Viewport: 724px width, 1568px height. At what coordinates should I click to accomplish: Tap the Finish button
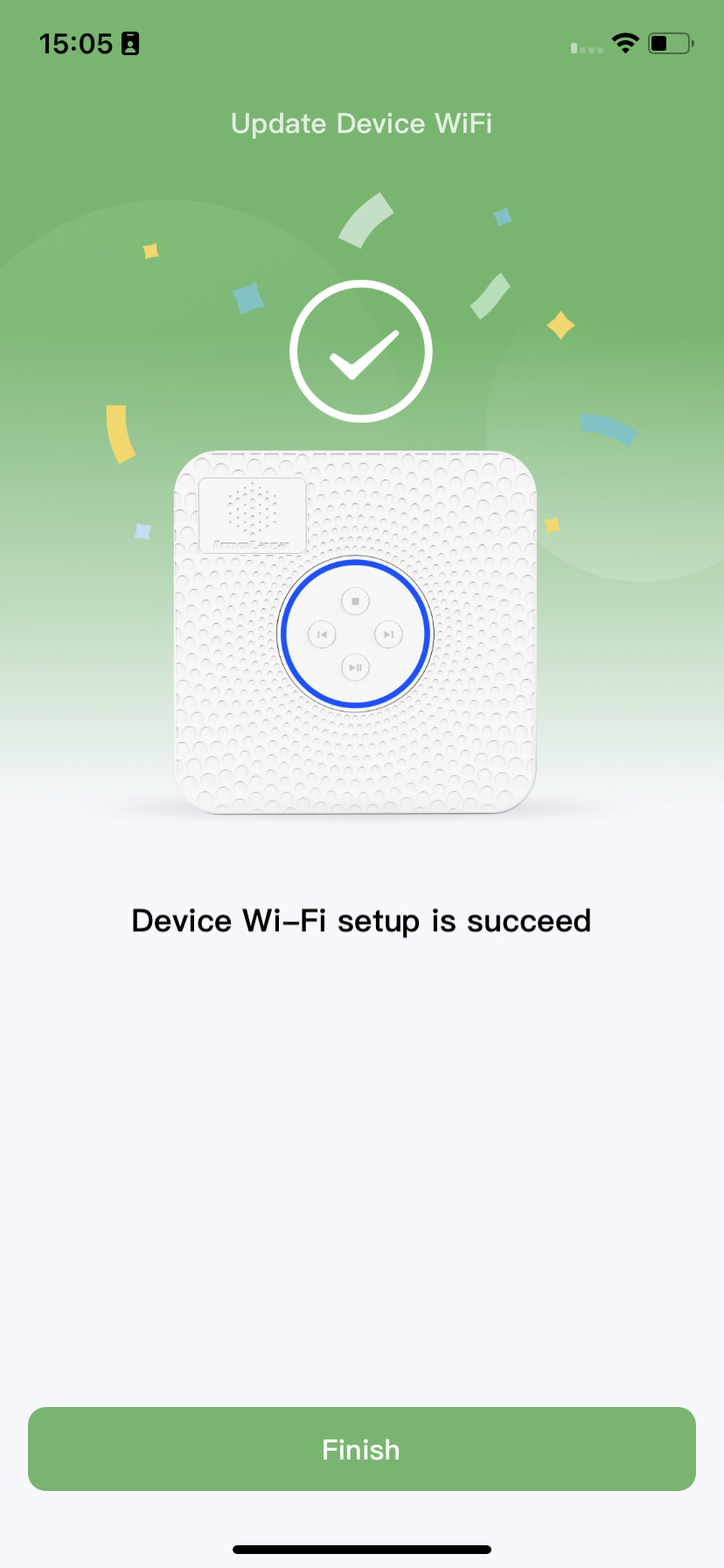[362, 1449]
